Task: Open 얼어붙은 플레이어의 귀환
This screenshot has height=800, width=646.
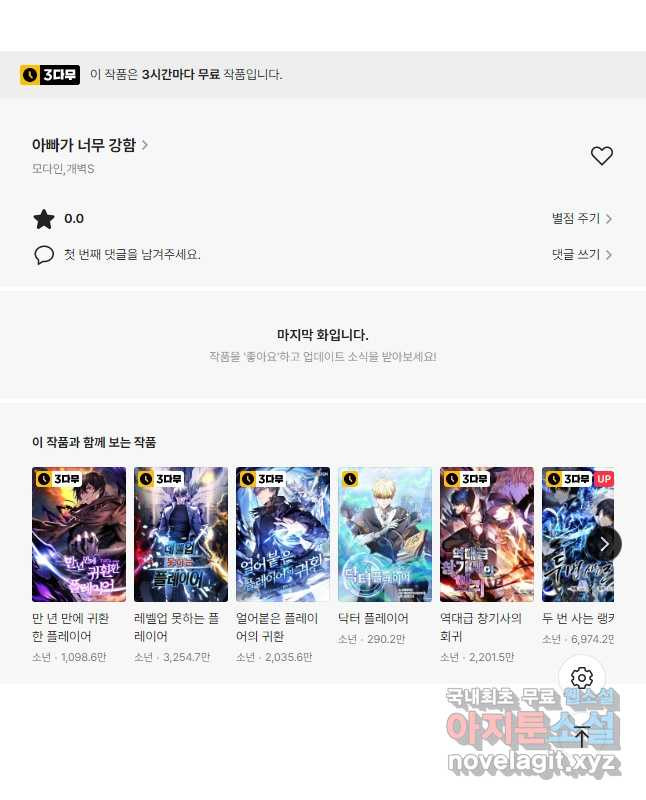Action: pyautogui.click(x=283, y=534)
